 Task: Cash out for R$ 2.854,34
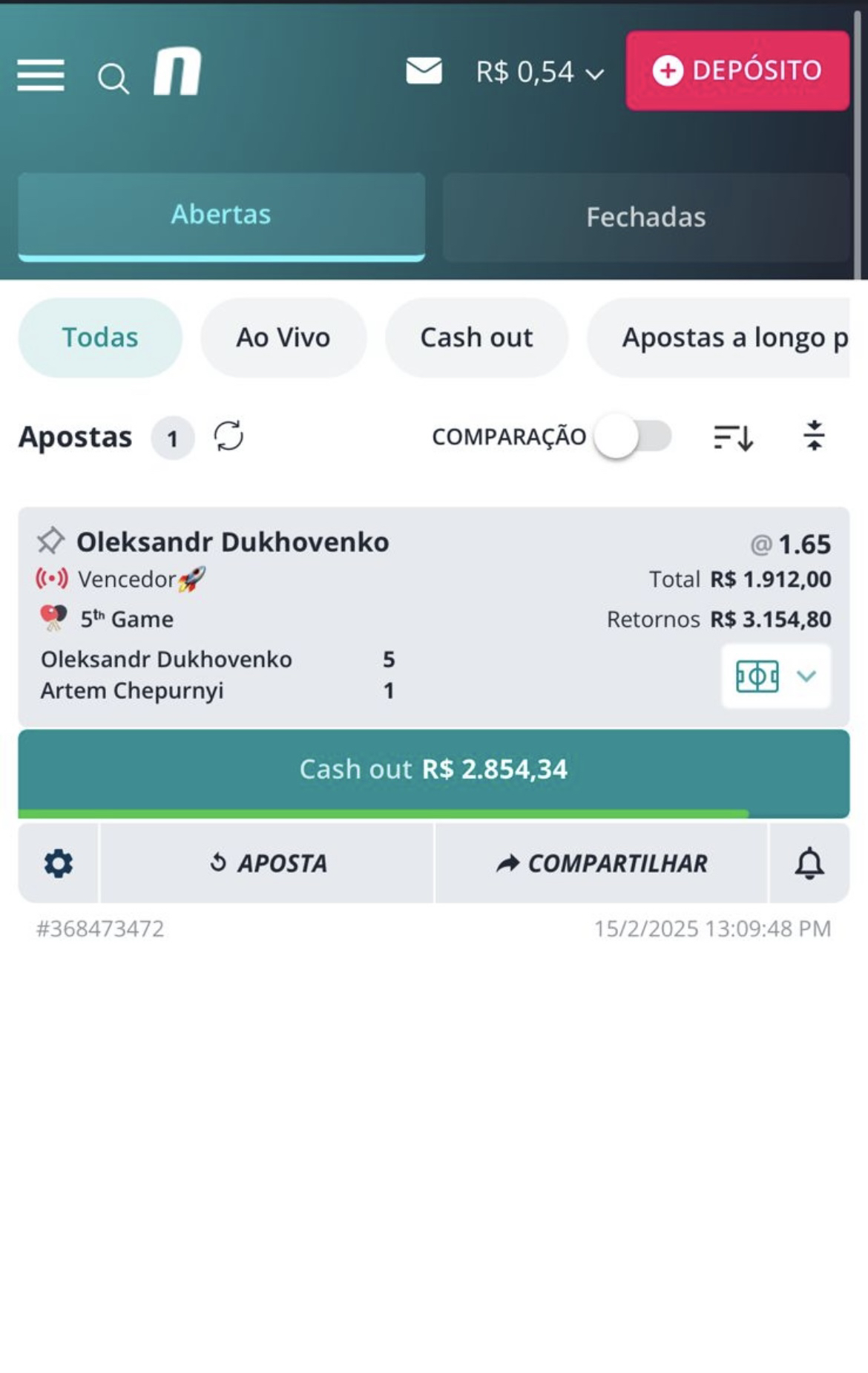(433, 770)
